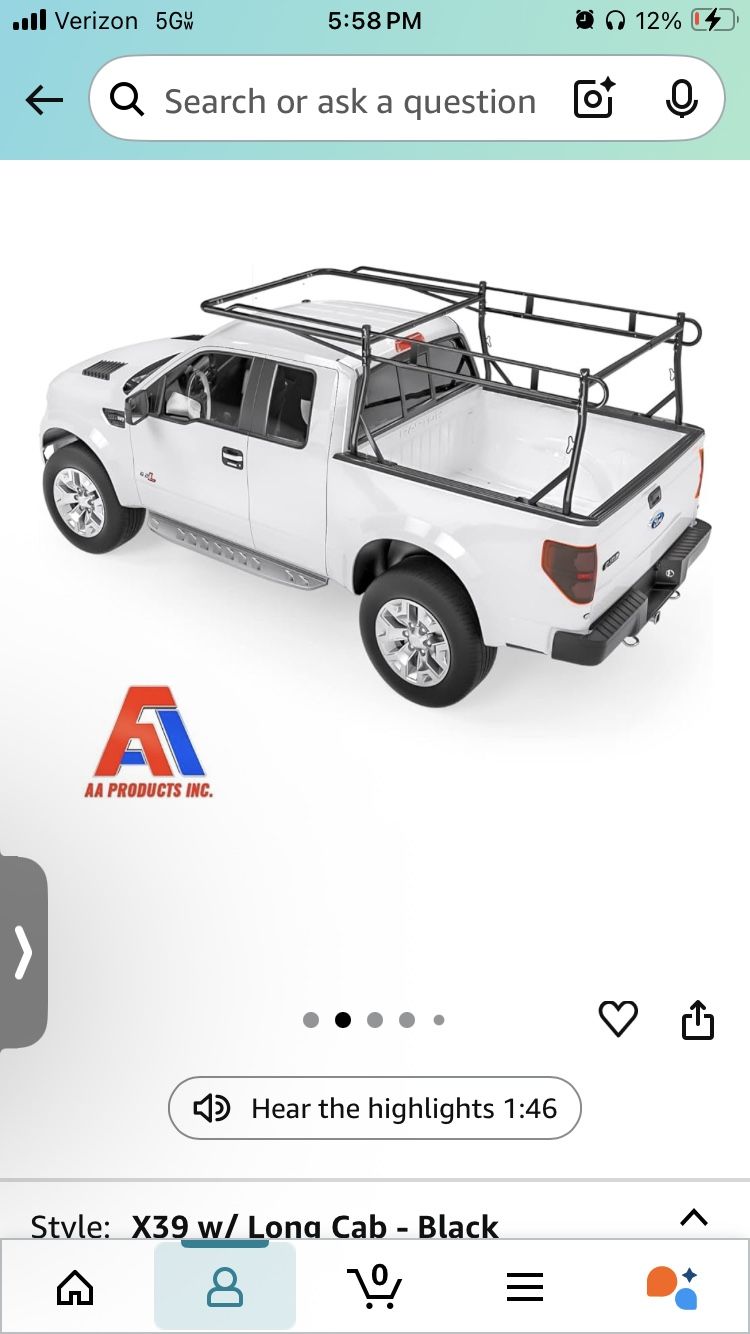Share this product
750x1334 pixels.
pos(698,1019)
